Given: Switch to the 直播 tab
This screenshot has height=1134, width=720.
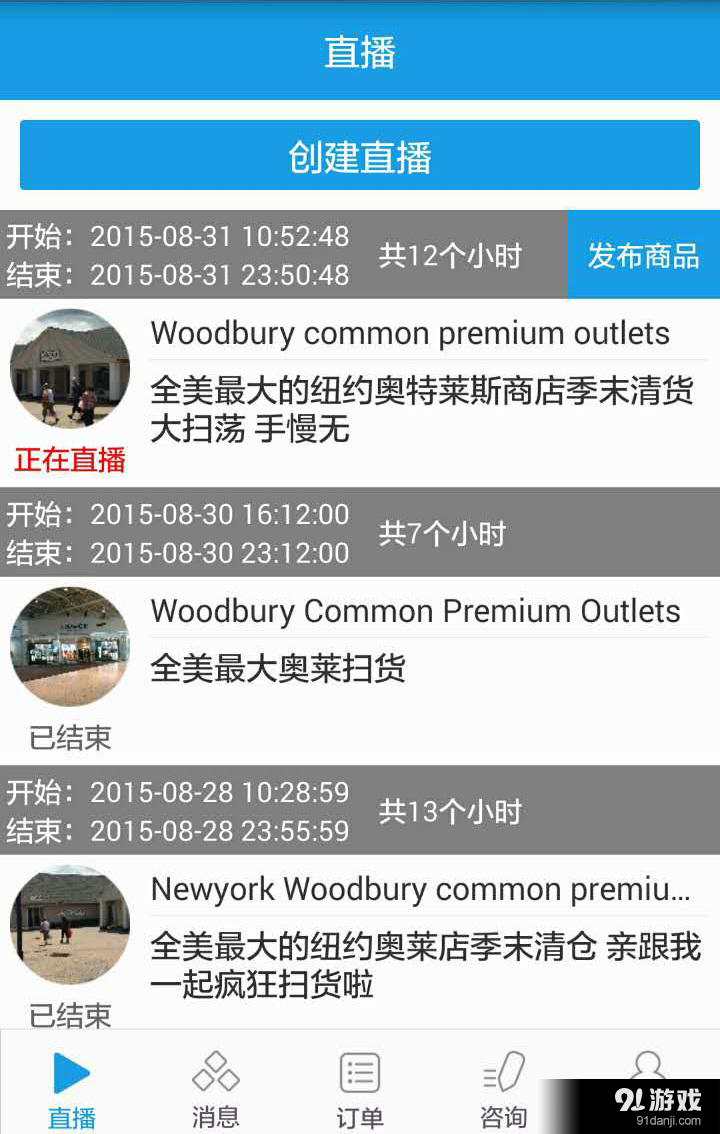Looking at the screenshot, I should click(x=72, y=1090).
